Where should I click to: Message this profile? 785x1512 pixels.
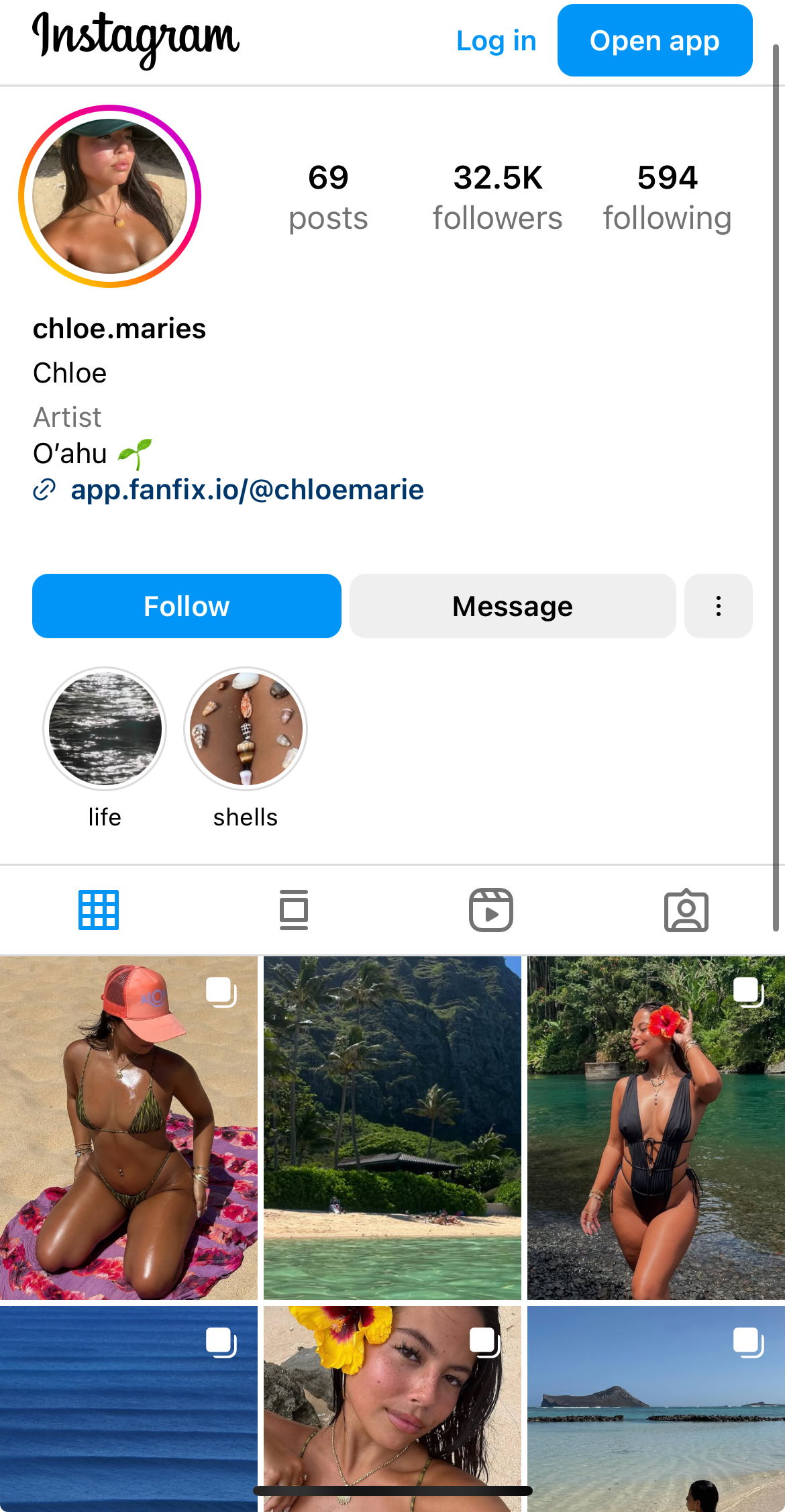[x=513, y=606]
